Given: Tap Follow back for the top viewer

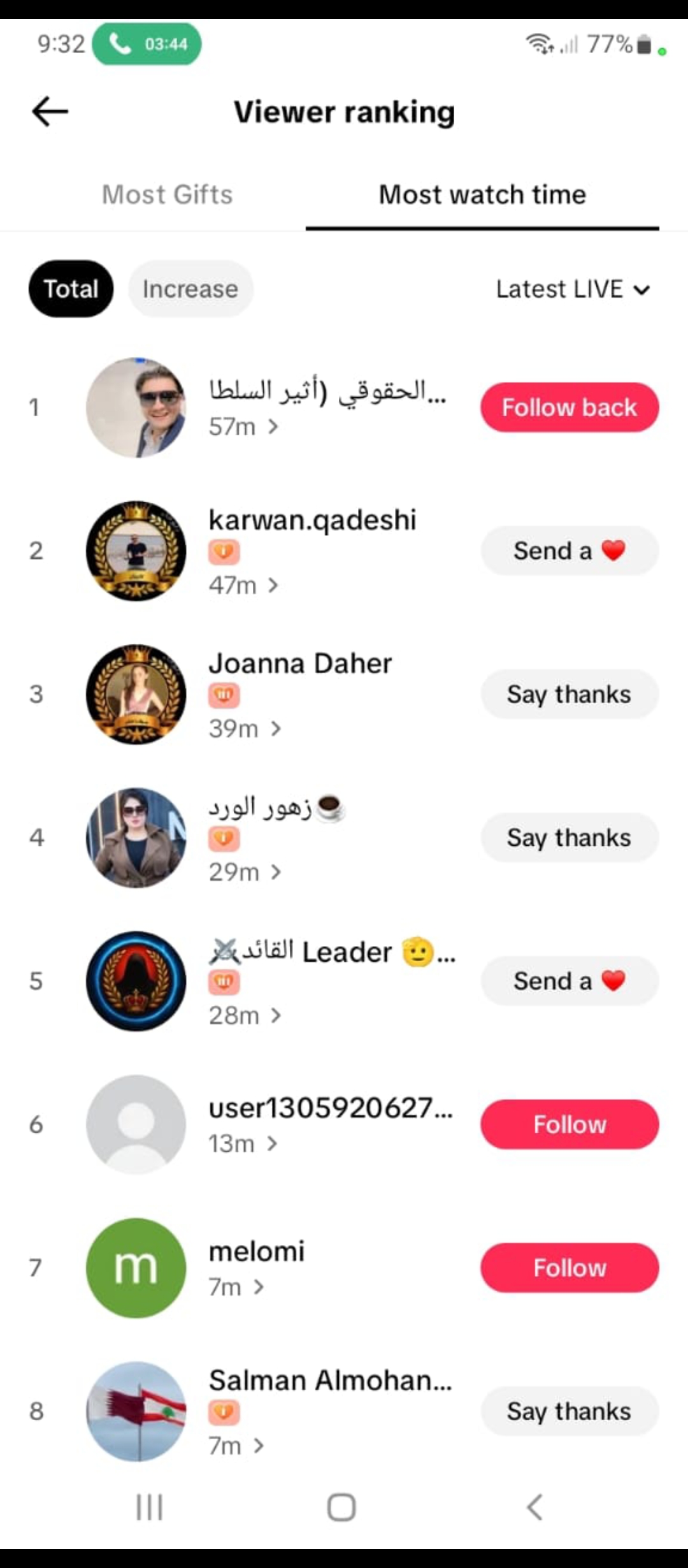Looking at the screenshot, I should [x=570, y=407].
